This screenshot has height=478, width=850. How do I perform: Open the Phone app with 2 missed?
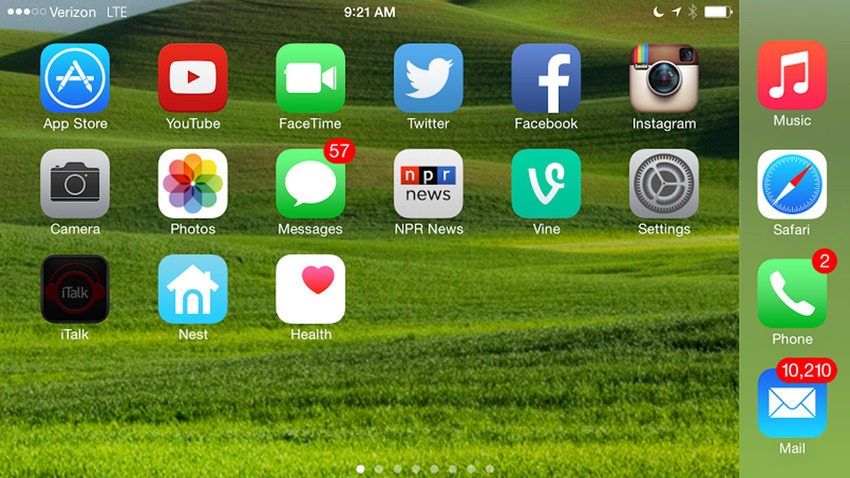pos(792,294)
